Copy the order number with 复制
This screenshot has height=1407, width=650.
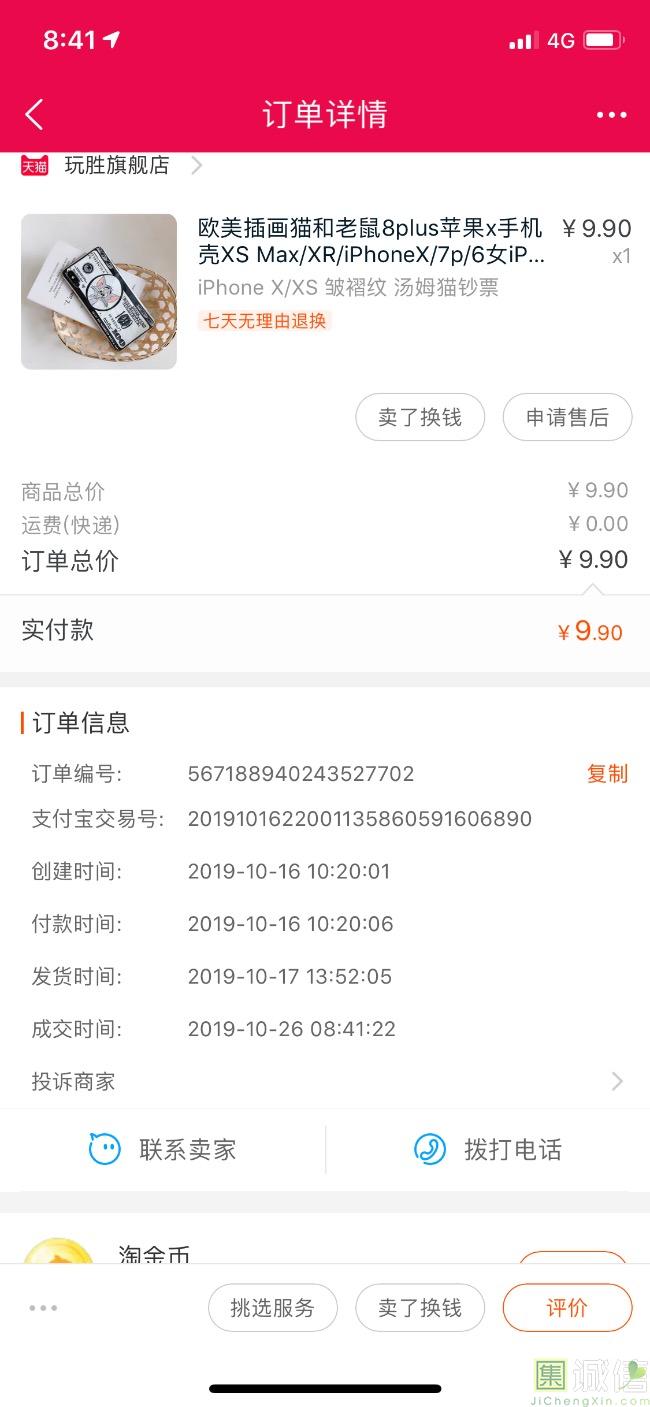[x=607, y=773]
